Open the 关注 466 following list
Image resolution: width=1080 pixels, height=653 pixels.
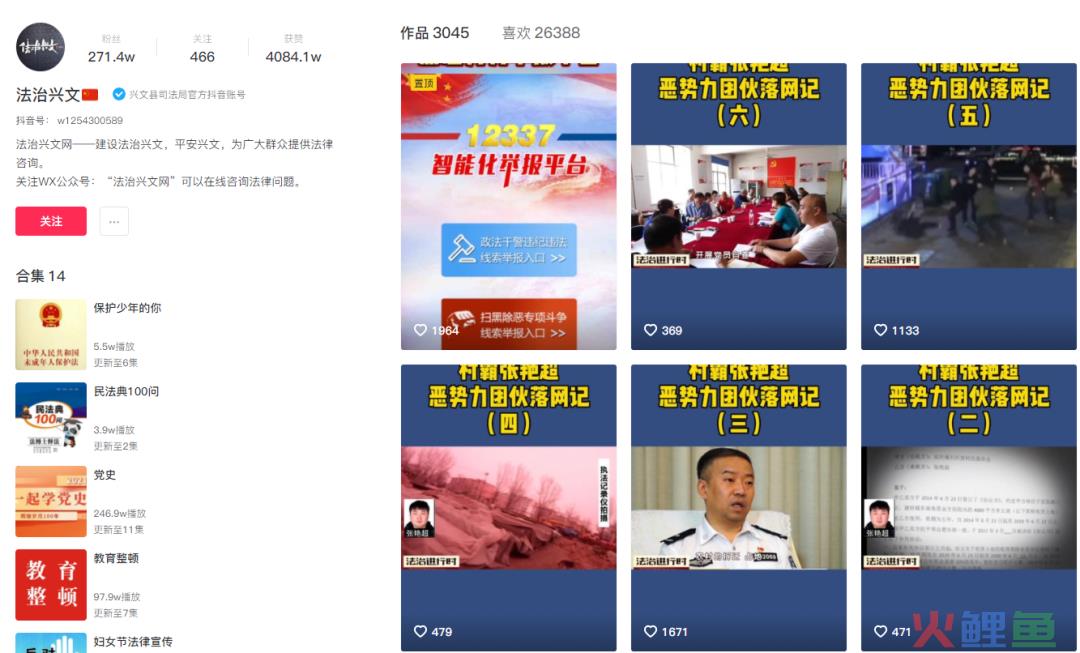pyautogui.click(x=202, y=49)
